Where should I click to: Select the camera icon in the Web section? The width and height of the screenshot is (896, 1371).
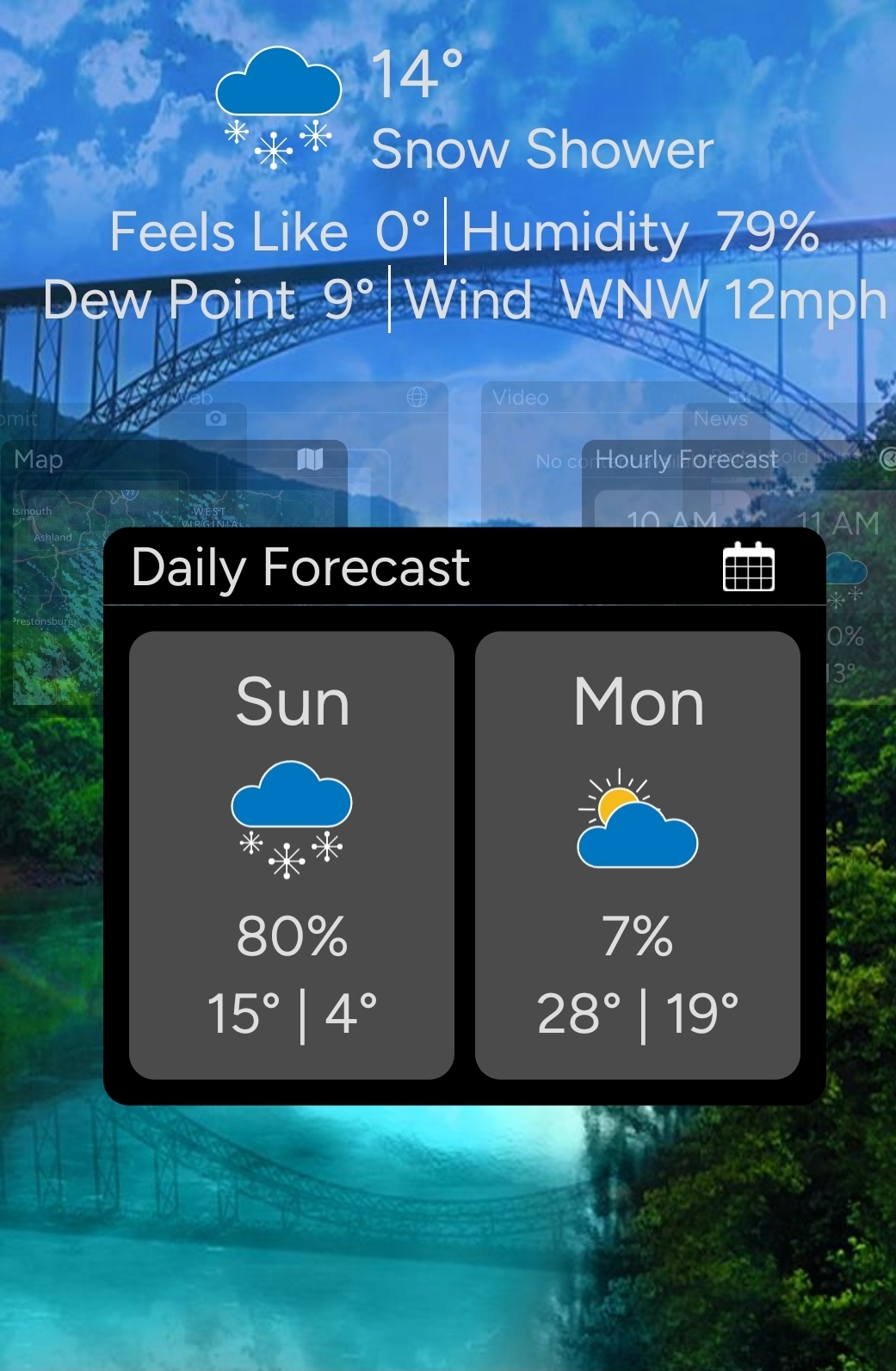pos(215,417)
